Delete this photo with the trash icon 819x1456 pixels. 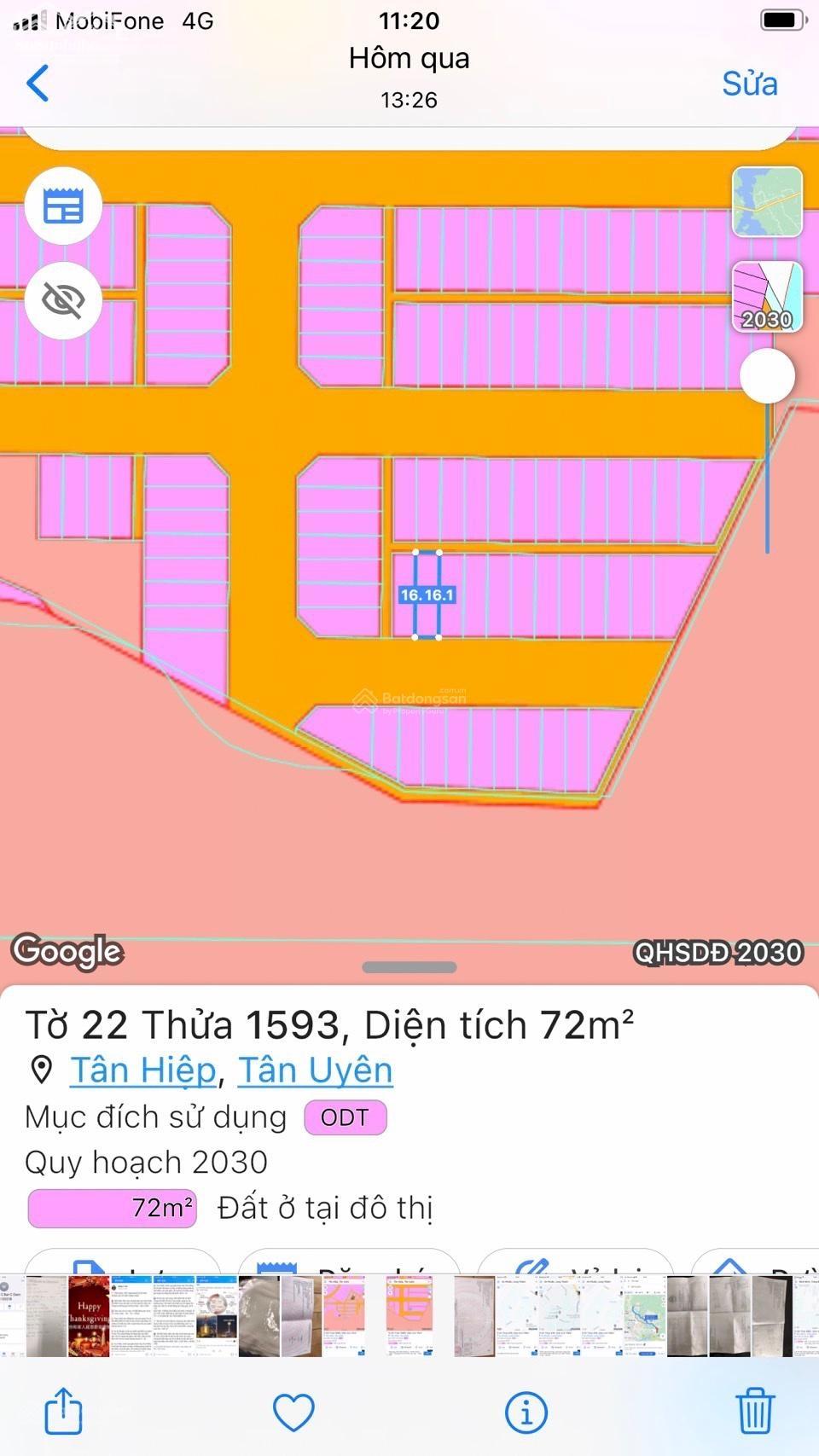pyautogui.click(x=755, y=1411)
